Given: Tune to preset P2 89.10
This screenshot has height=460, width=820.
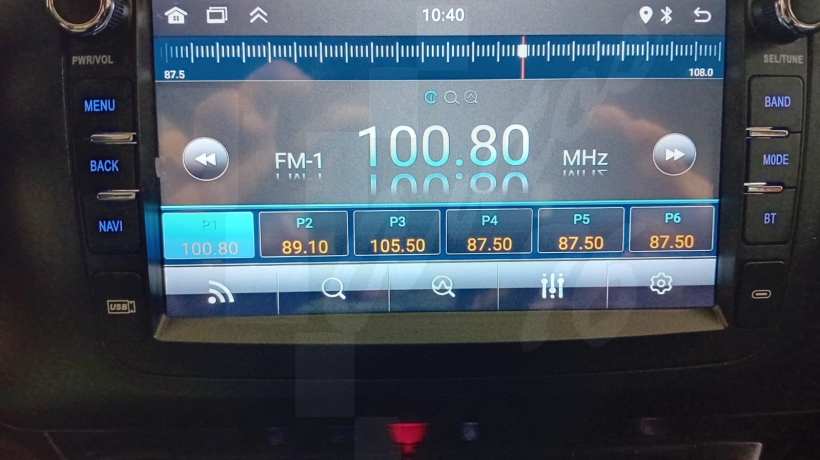Looking at the screenshot, I should click(304, 234).
